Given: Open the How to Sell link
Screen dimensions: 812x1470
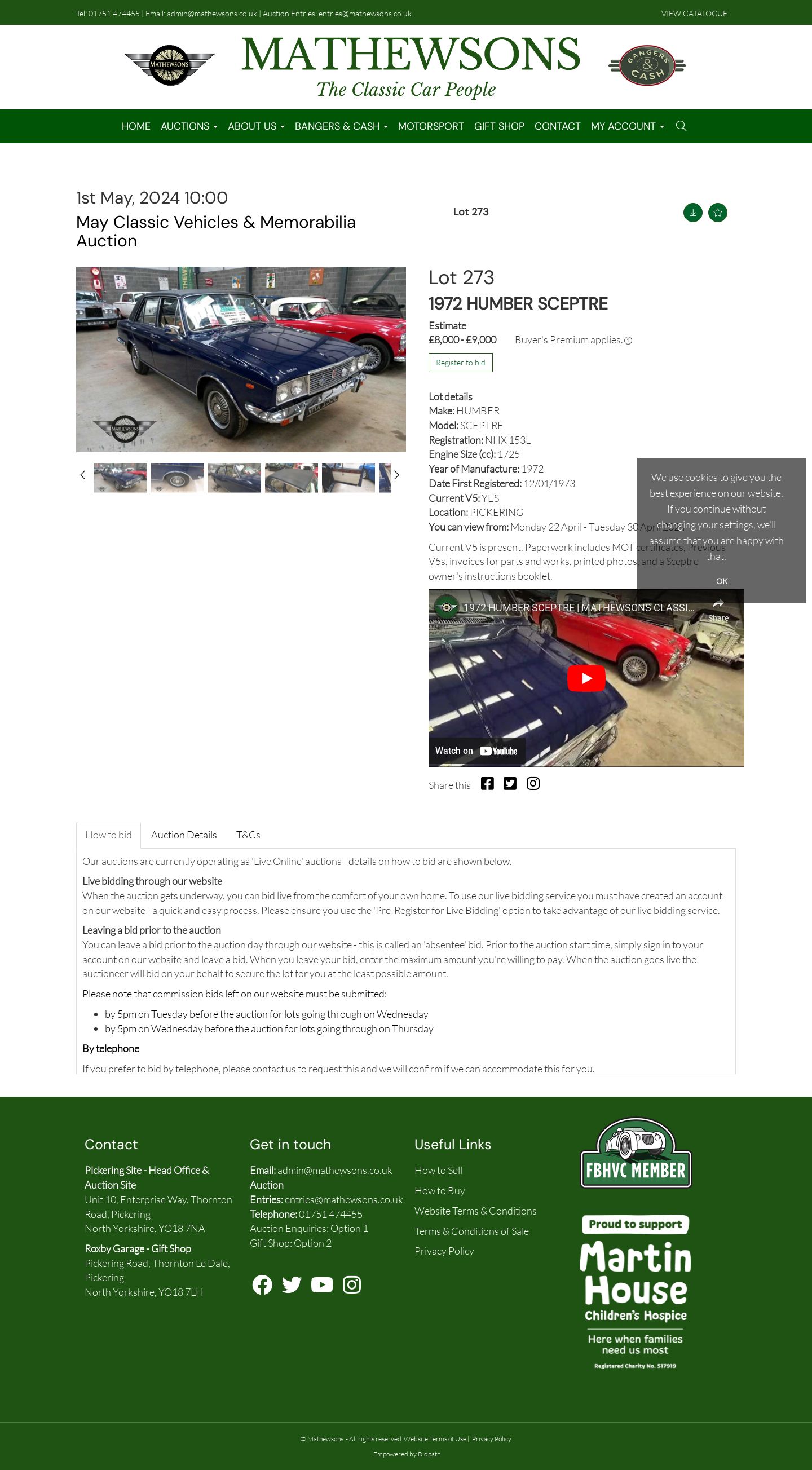Looking at the screenshot, I should coord(438,1171).
